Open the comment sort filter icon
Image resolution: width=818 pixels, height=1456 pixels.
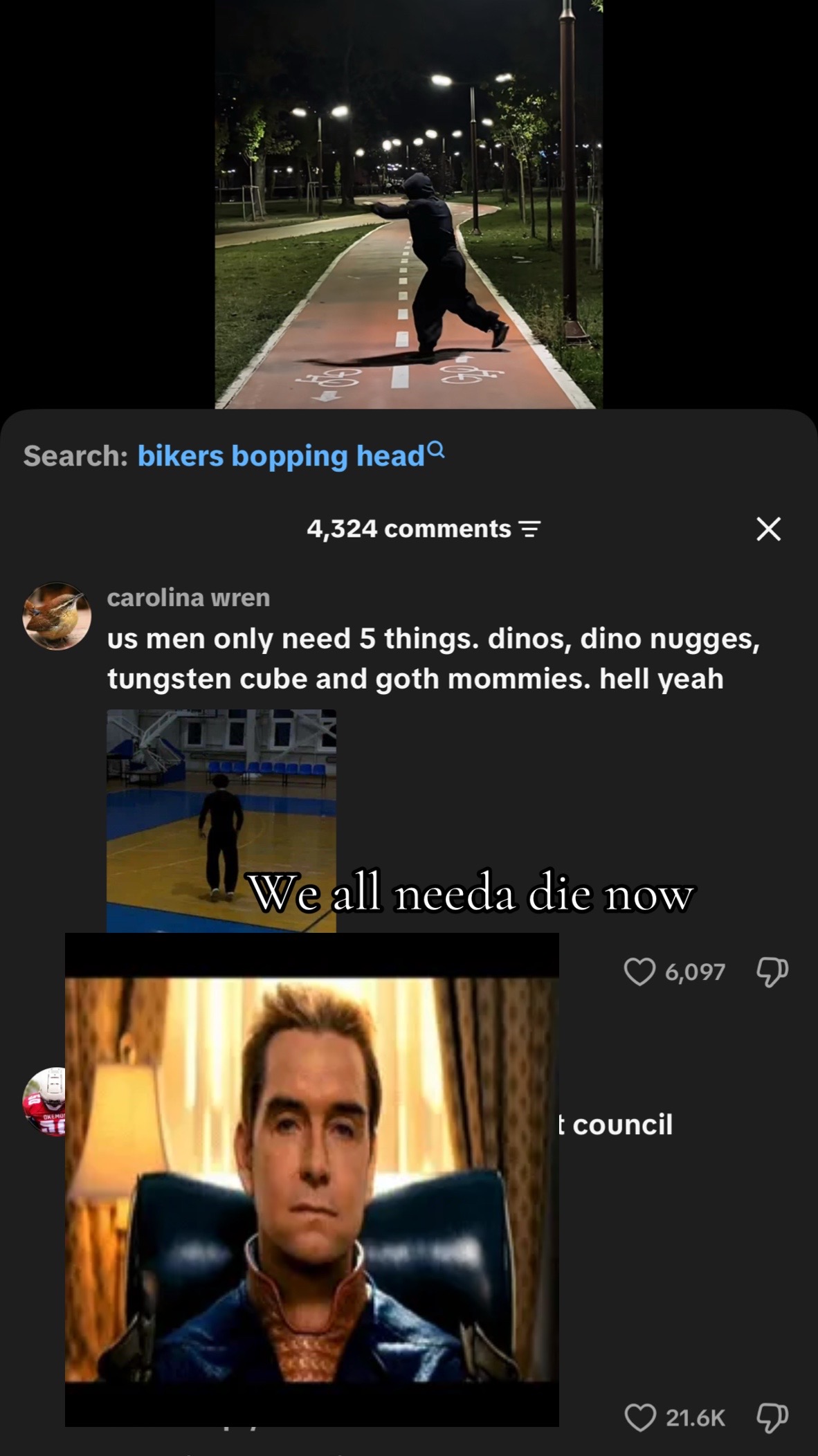tap(530, 529)
